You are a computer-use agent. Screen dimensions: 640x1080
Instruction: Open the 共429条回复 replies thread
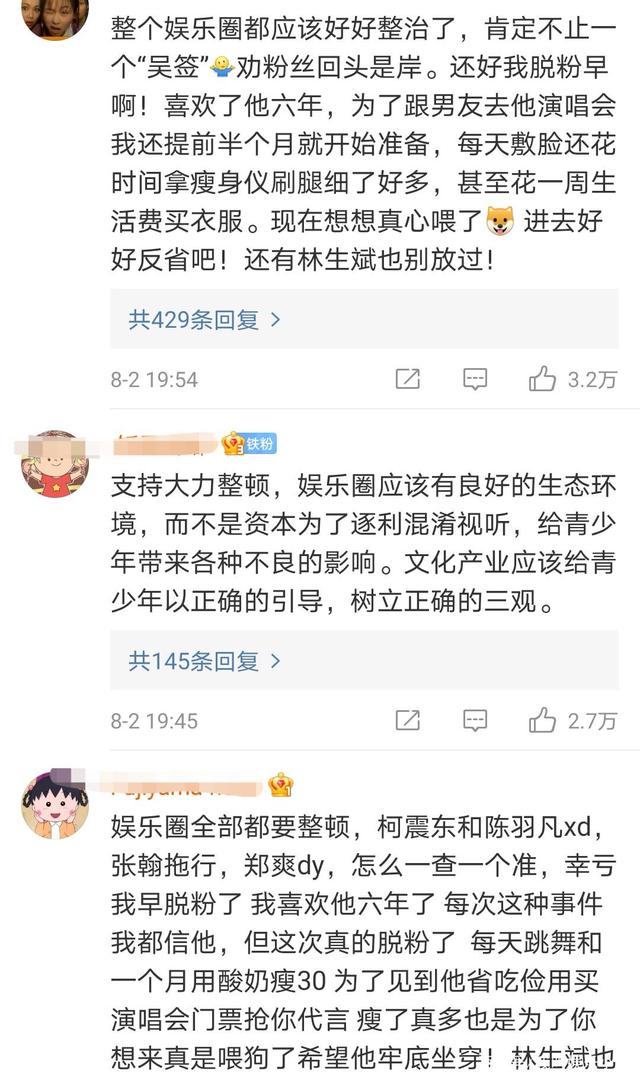coord(205,320)
